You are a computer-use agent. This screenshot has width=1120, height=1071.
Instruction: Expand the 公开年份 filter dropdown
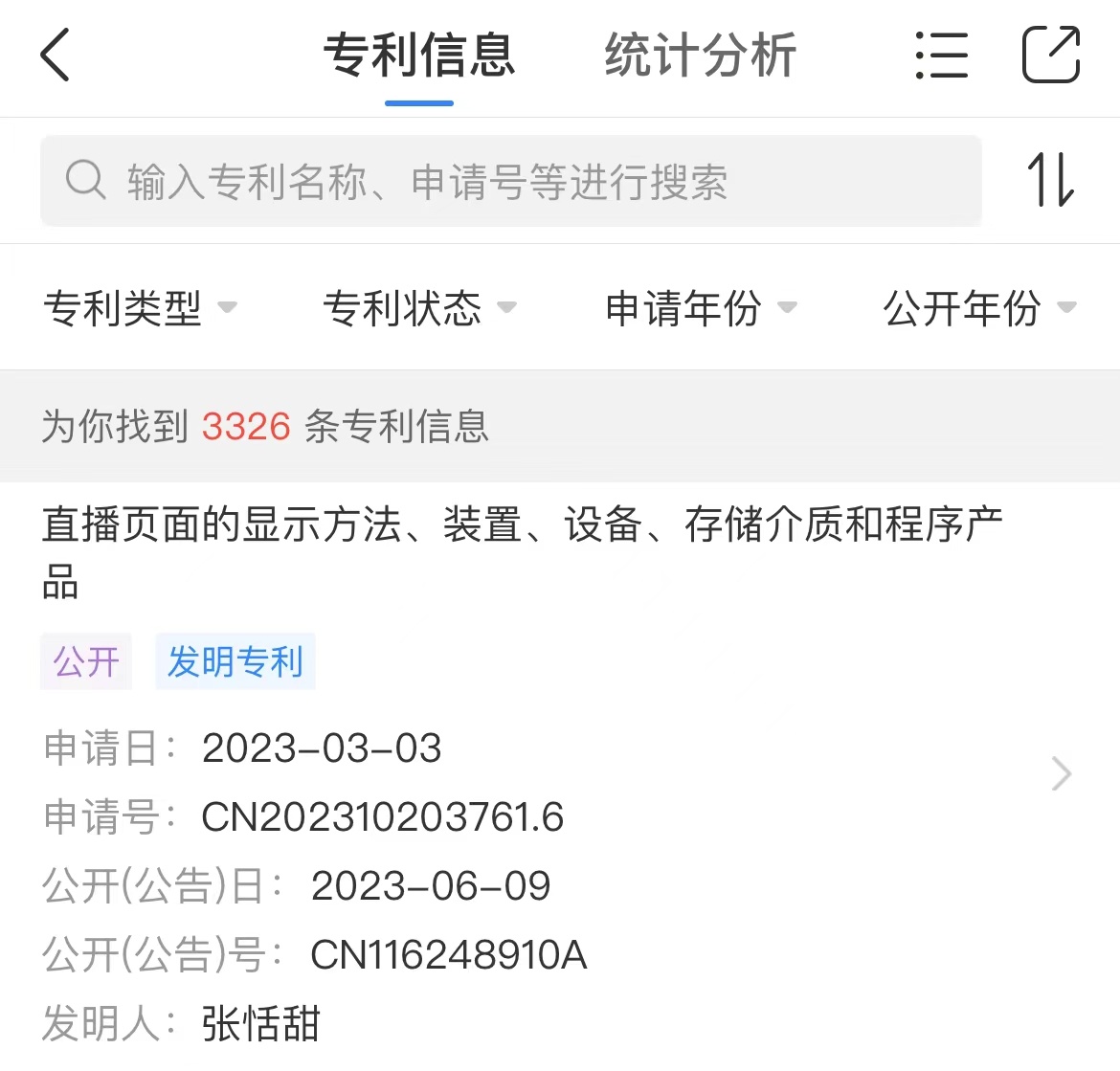979,308
